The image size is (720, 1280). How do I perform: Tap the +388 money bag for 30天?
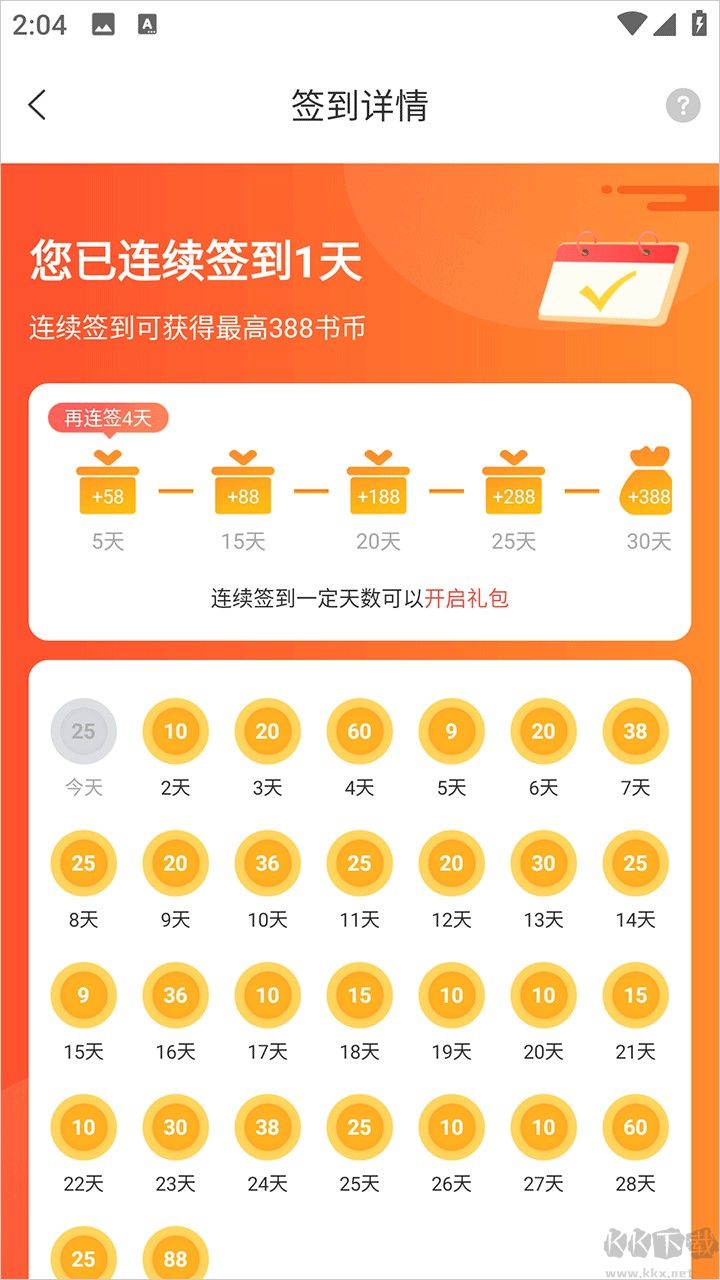point(647,487)
